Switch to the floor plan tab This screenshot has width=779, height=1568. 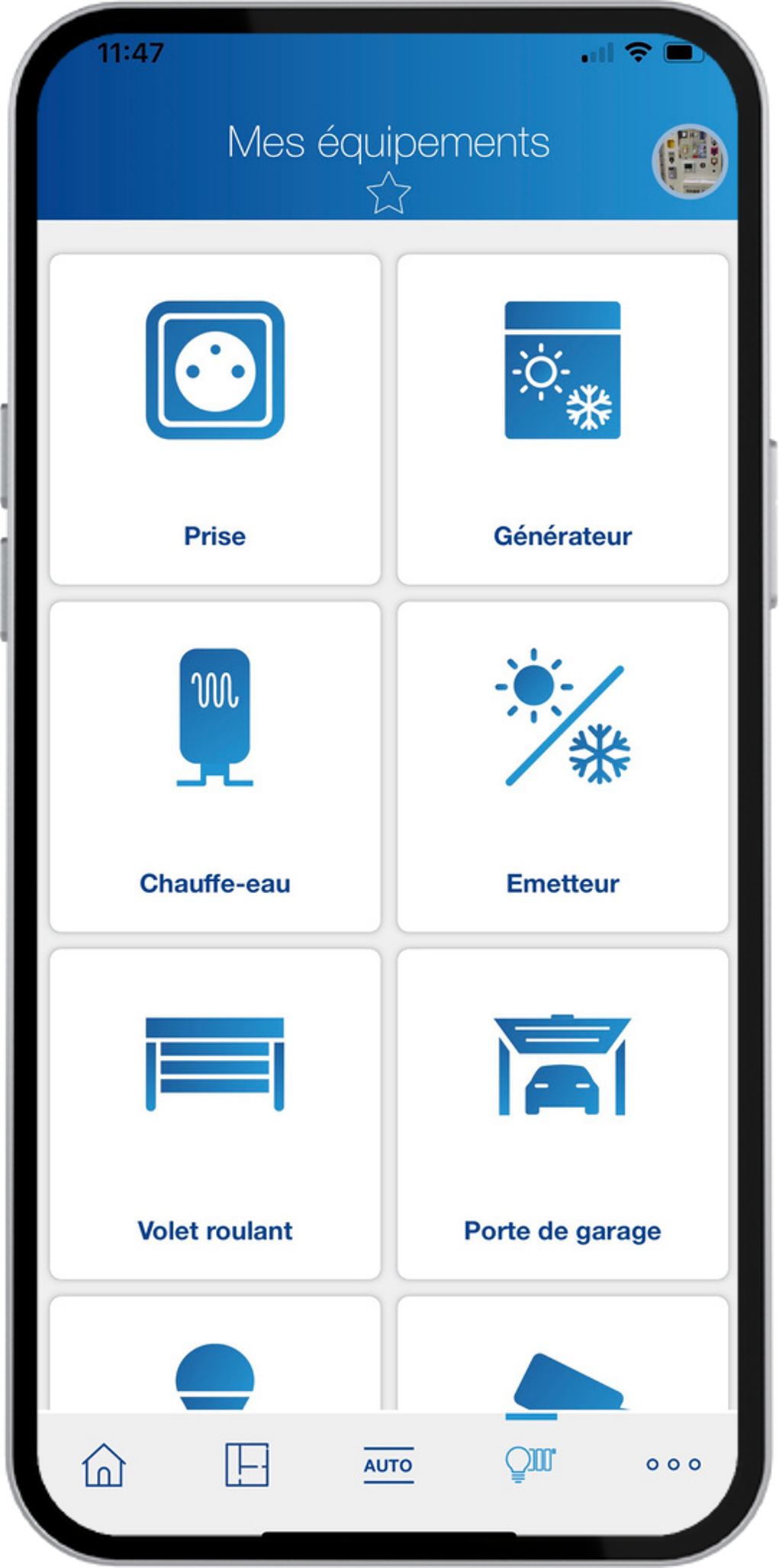[x=246, y=1464]
